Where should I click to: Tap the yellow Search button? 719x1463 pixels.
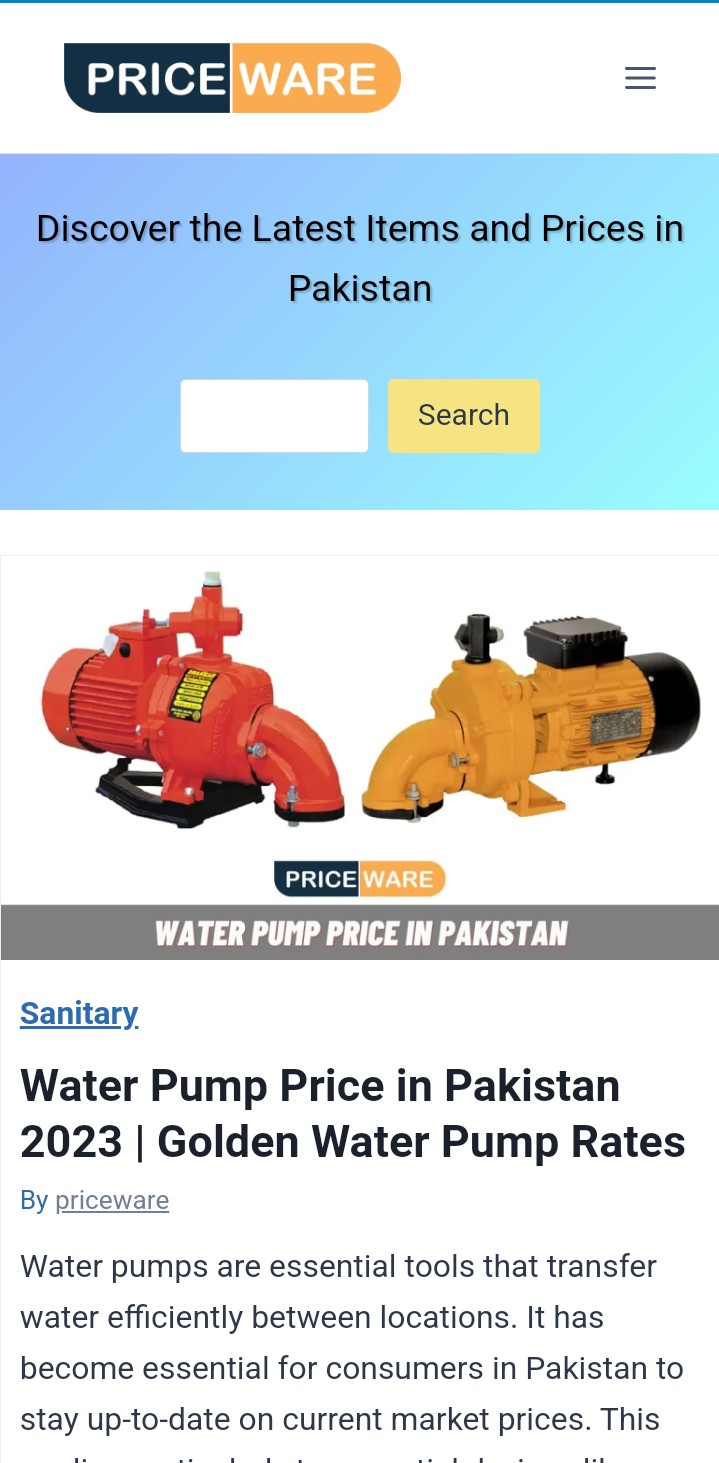click(464, 415)
